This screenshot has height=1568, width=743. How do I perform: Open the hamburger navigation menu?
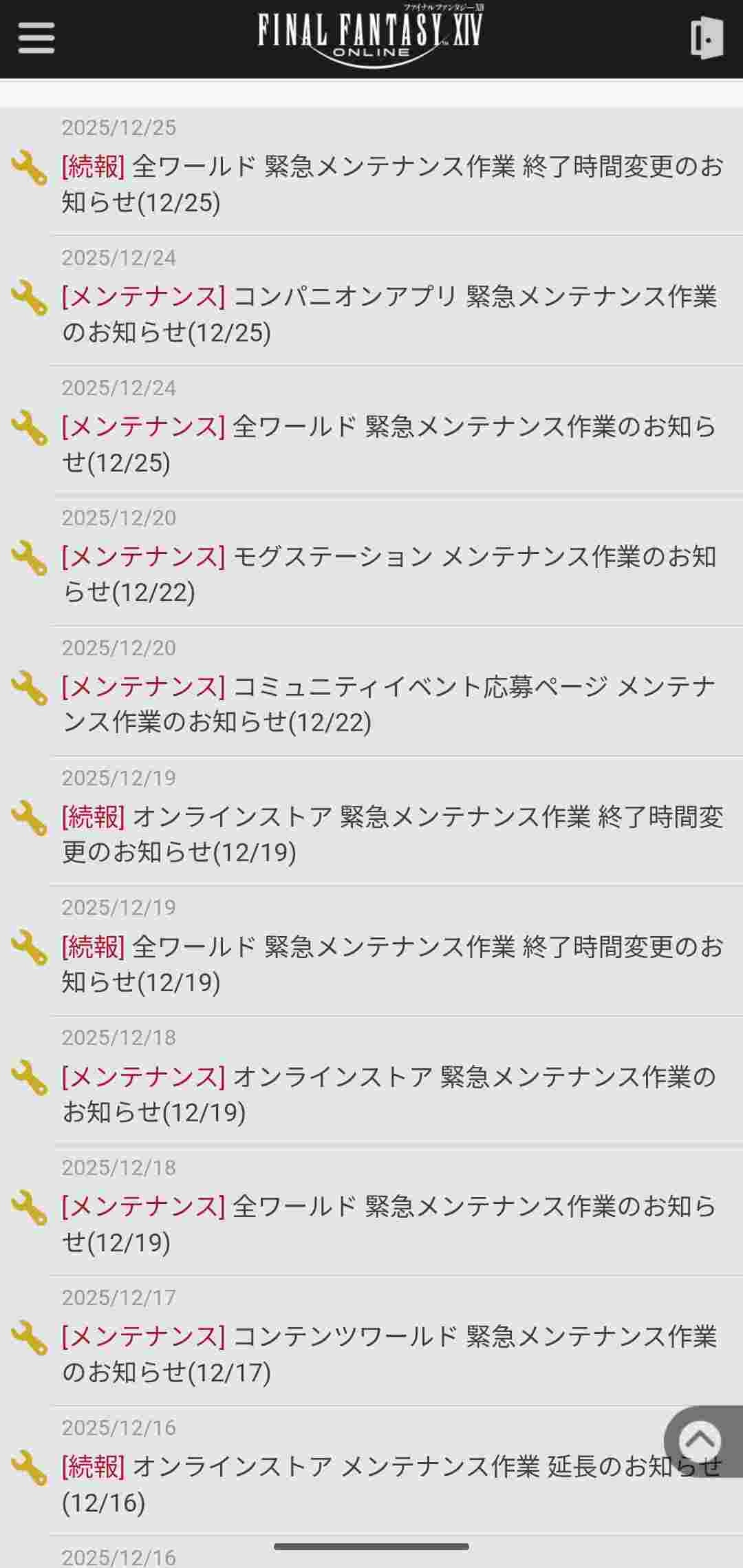tap(36, 37)
